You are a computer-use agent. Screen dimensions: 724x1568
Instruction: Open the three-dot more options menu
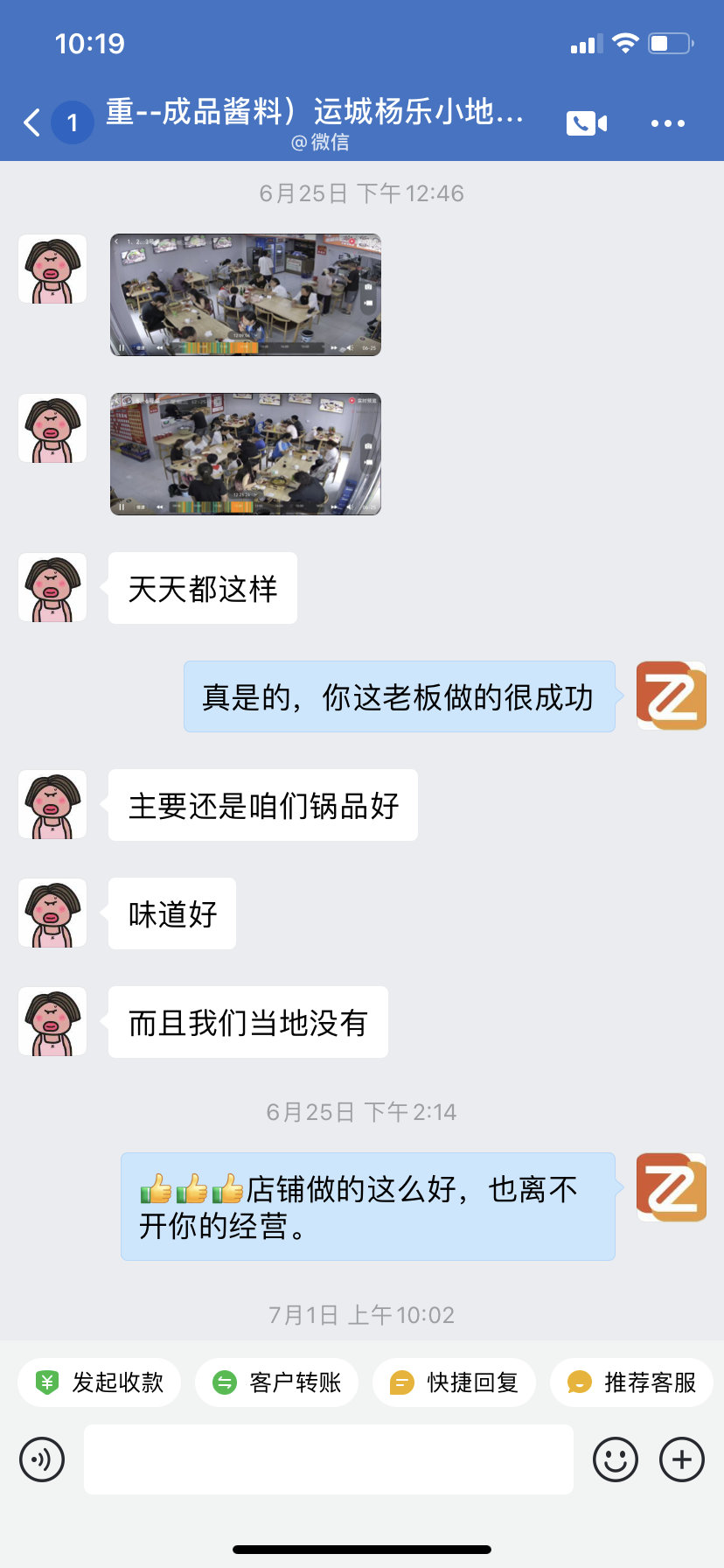point(668,123)
